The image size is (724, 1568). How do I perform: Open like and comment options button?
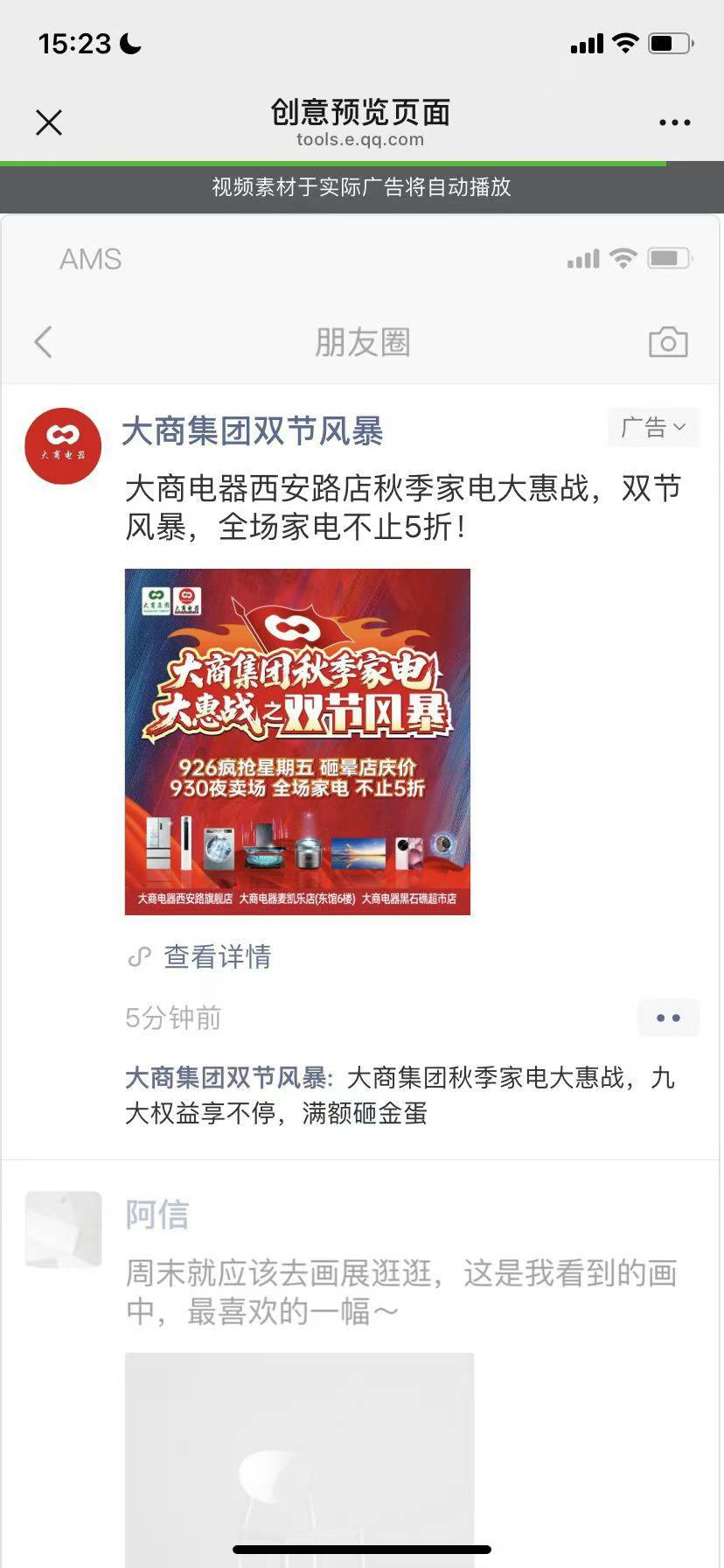point(668,1018)
